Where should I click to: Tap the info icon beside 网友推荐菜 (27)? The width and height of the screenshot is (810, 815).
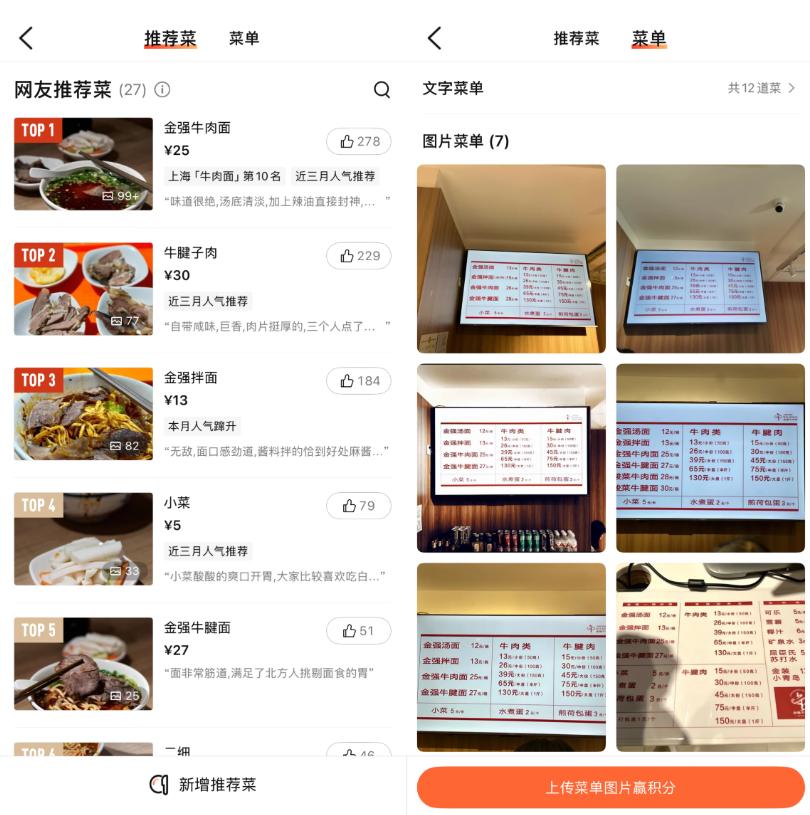point(162,90)
